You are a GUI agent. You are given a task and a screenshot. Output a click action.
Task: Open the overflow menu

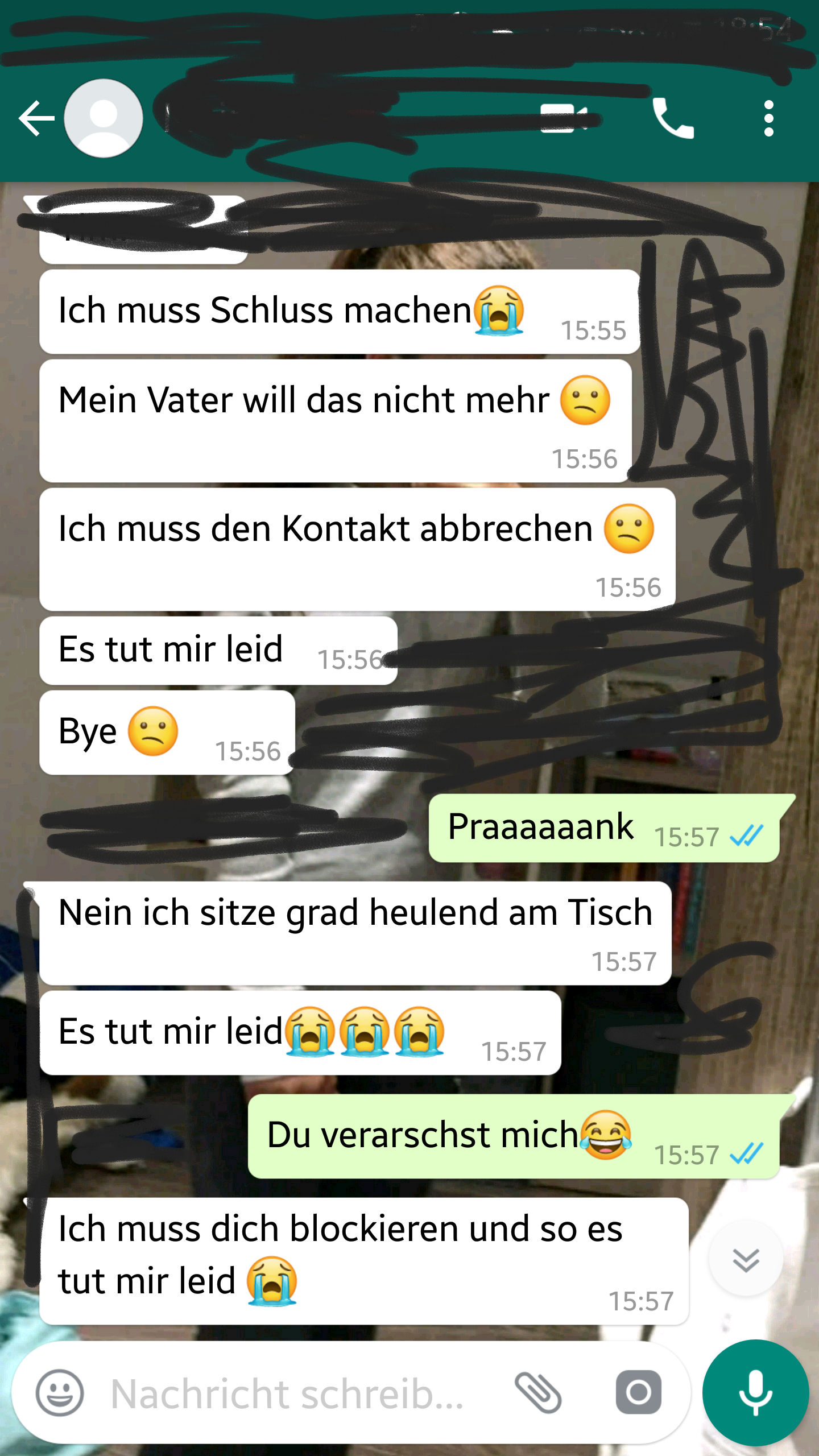pos(768,118)
